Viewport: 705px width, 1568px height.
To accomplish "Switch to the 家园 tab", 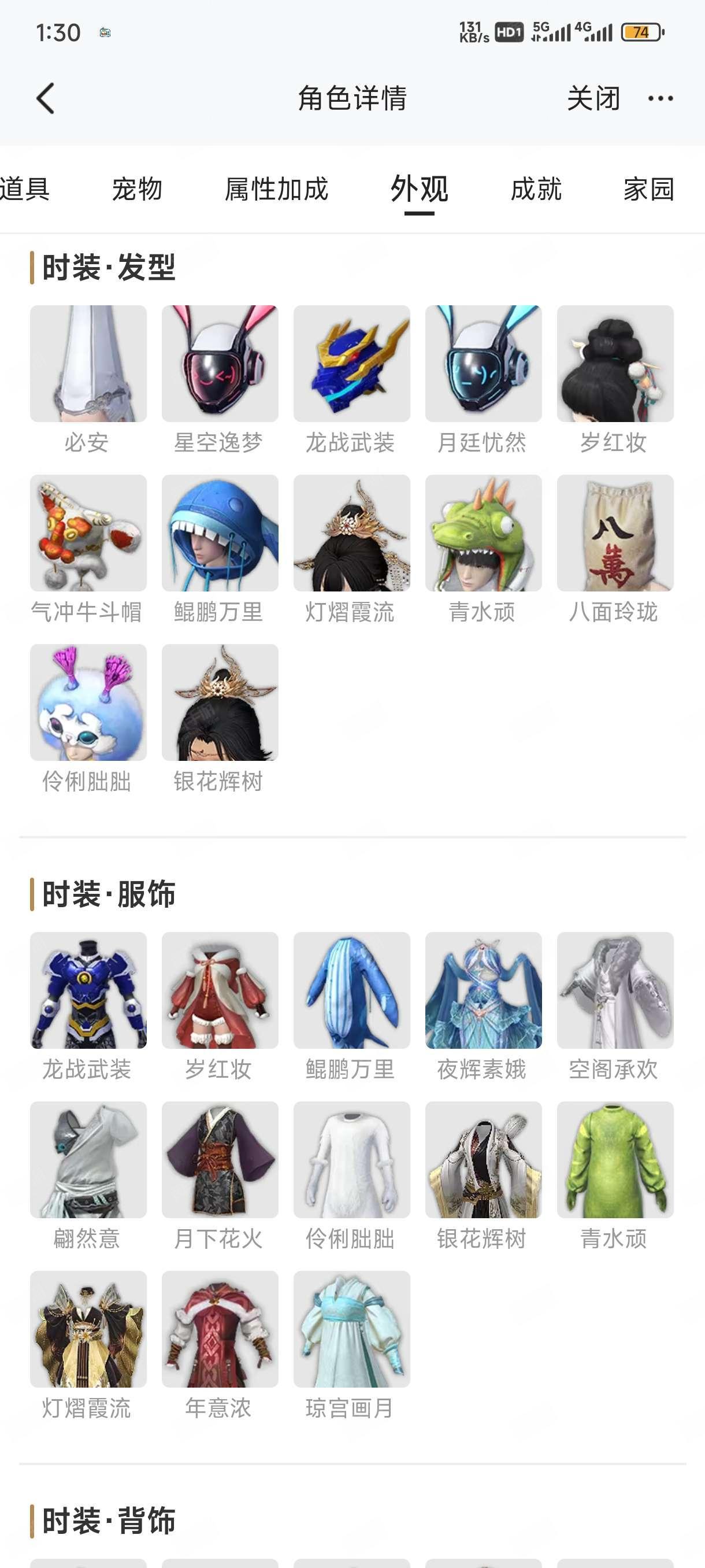I will tap(648, 189).
